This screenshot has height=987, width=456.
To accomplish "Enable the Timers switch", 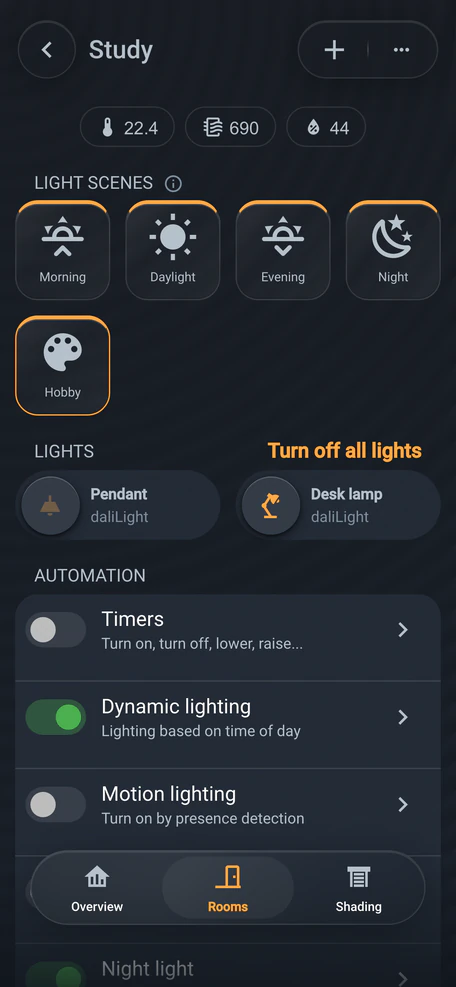I will click(56, 630).
